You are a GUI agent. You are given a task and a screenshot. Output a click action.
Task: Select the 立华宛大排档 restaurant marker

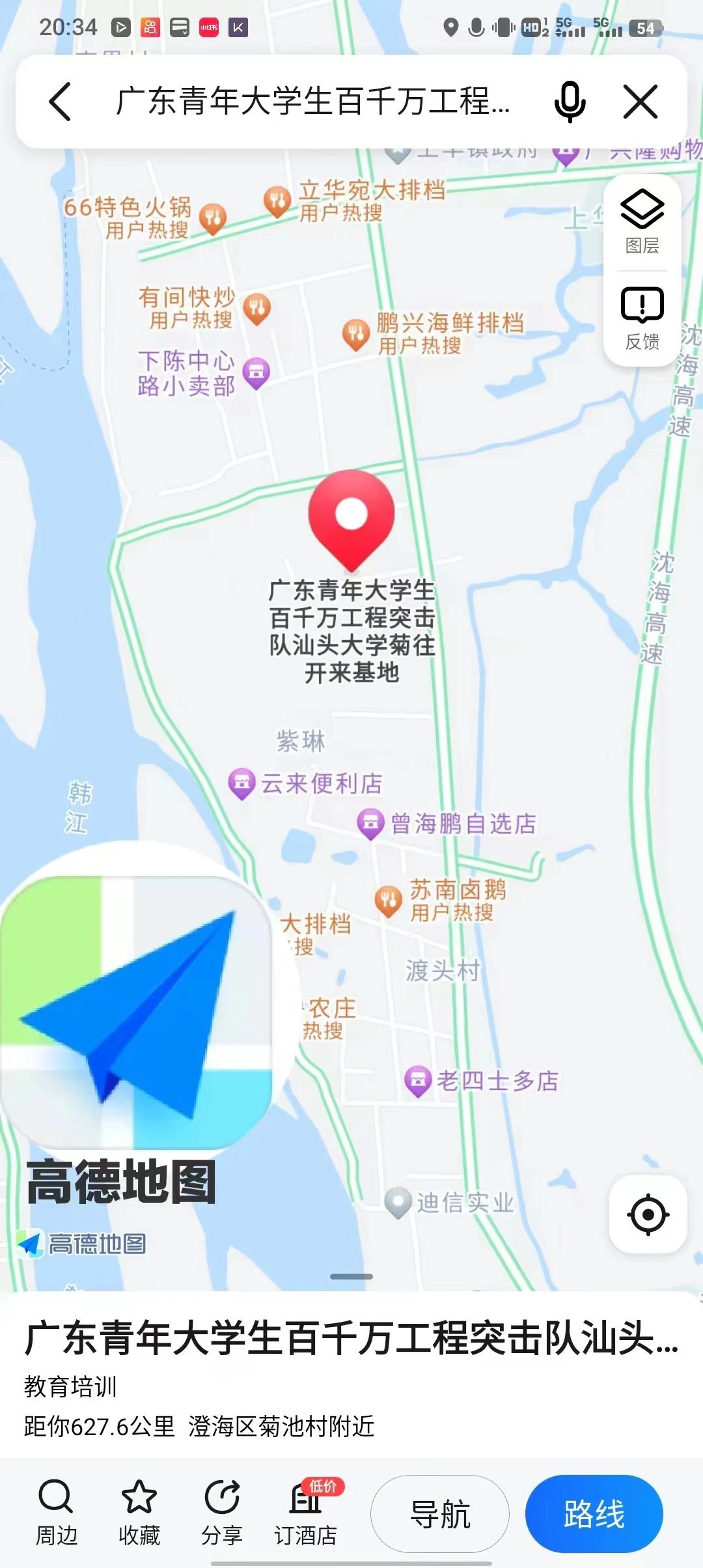click(277, 201)
